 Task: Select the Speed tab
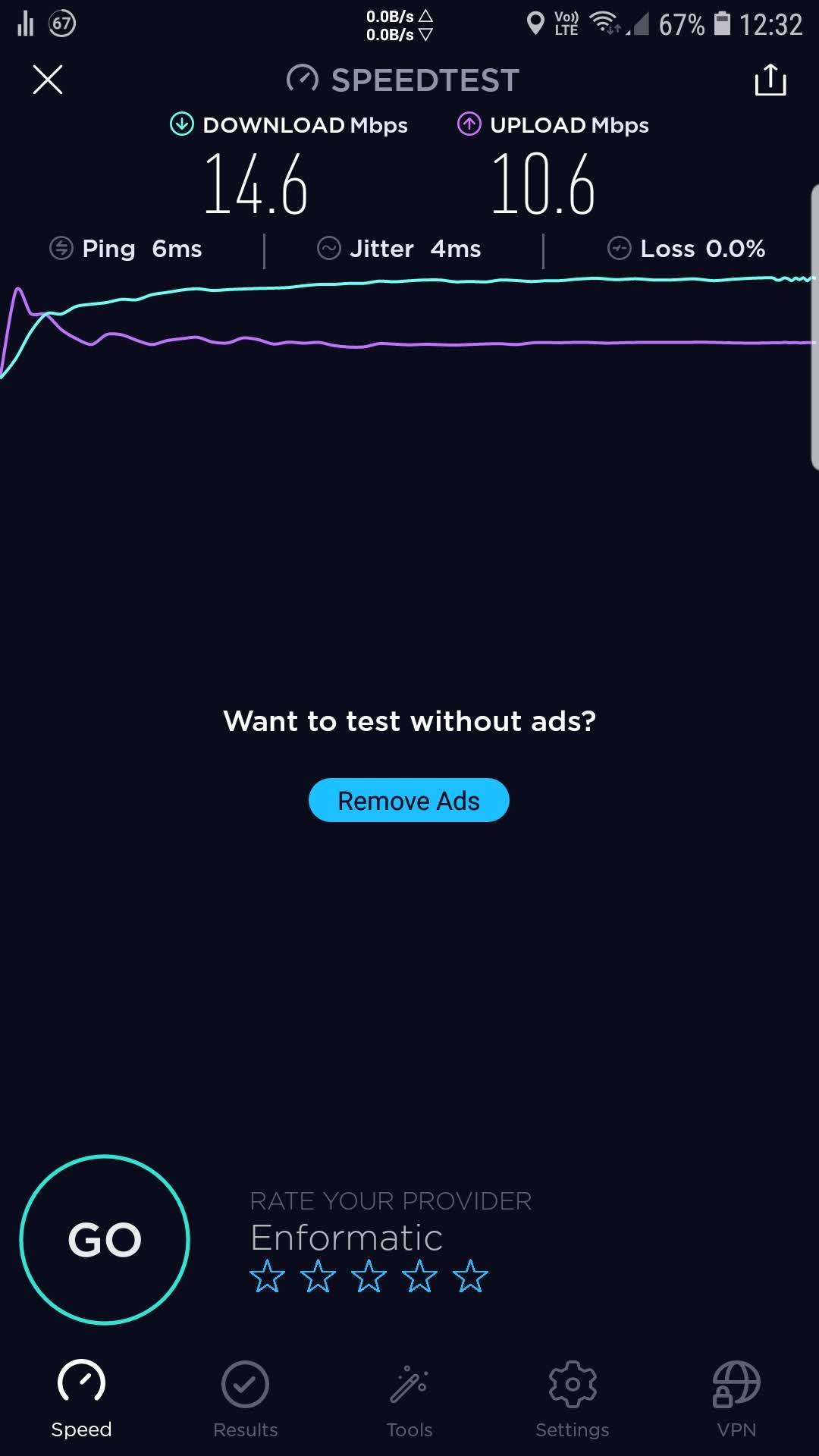click(81, 1399)
